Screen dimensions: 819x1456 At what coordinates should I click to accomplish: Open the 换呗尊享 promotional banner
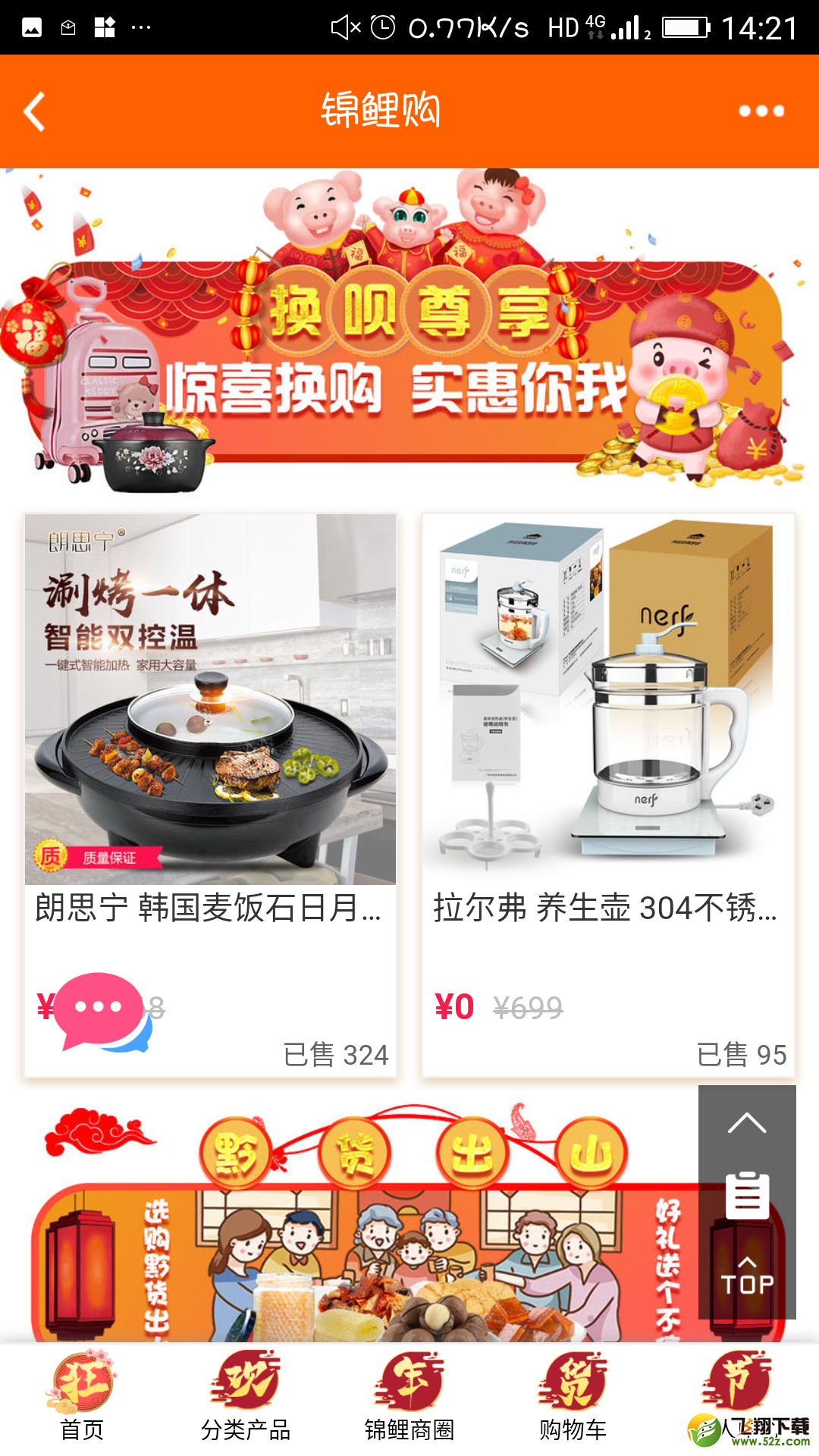409,331
